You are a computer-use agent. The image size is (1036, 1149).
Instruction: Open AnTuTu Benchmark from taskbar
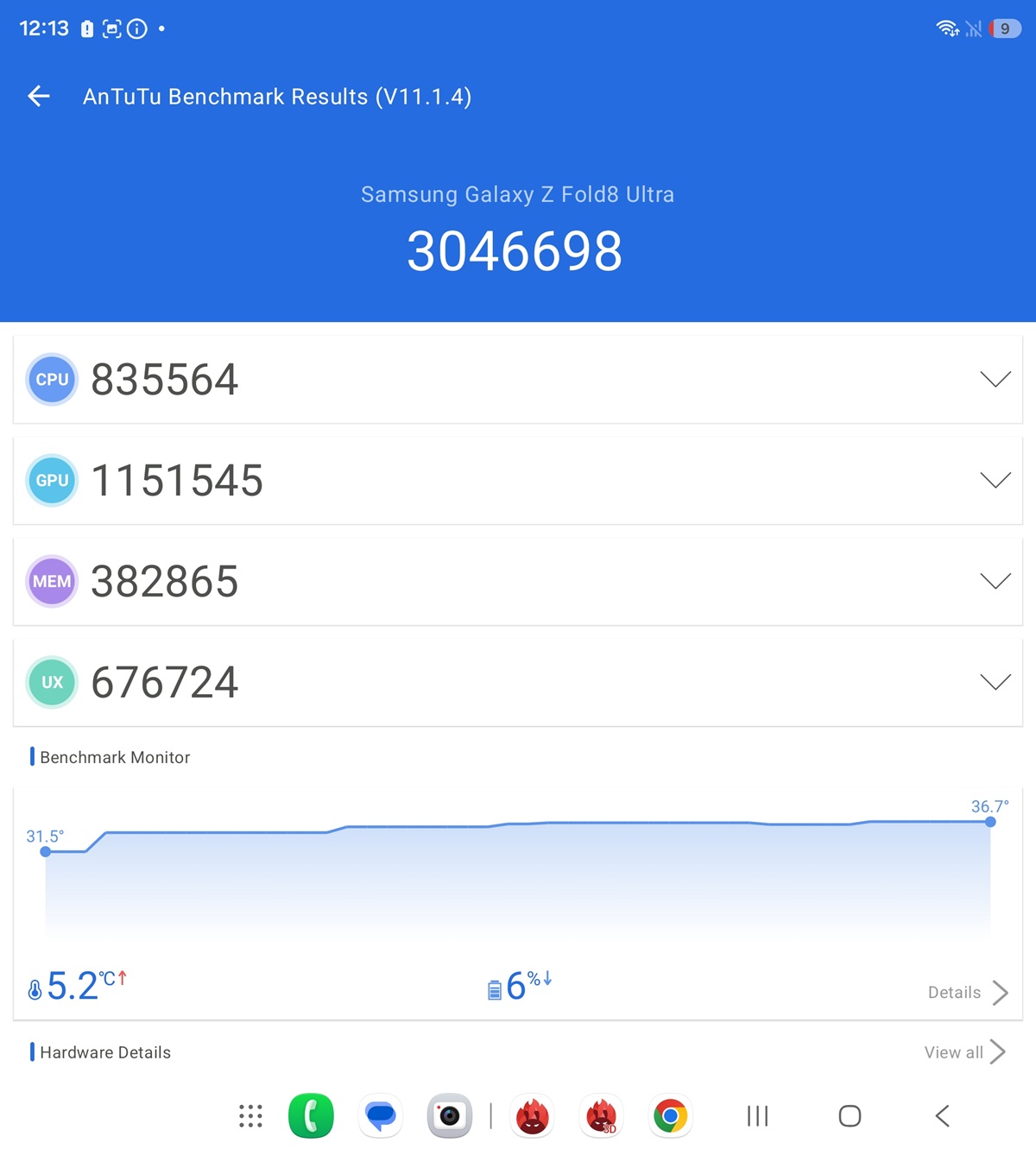[533, 1116]
